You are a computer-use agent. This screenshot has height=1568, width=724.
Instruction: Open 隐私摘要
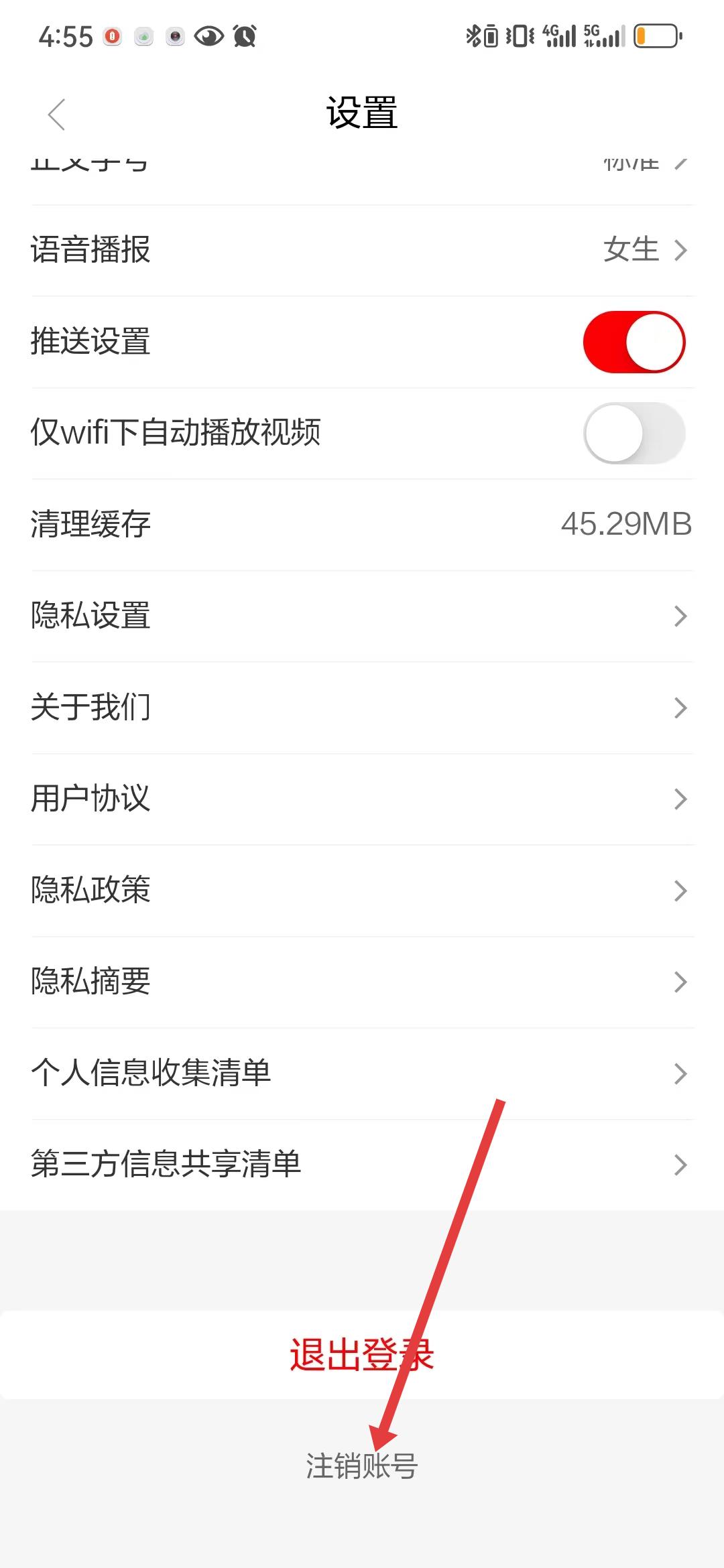point(362,982)
